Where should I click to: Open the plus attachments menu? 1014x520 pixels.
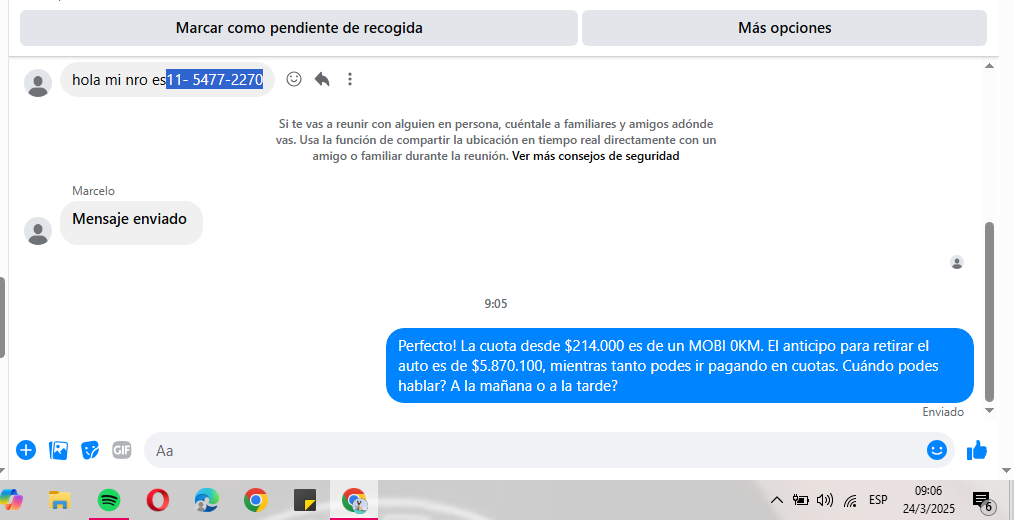(x=26, y=450)
